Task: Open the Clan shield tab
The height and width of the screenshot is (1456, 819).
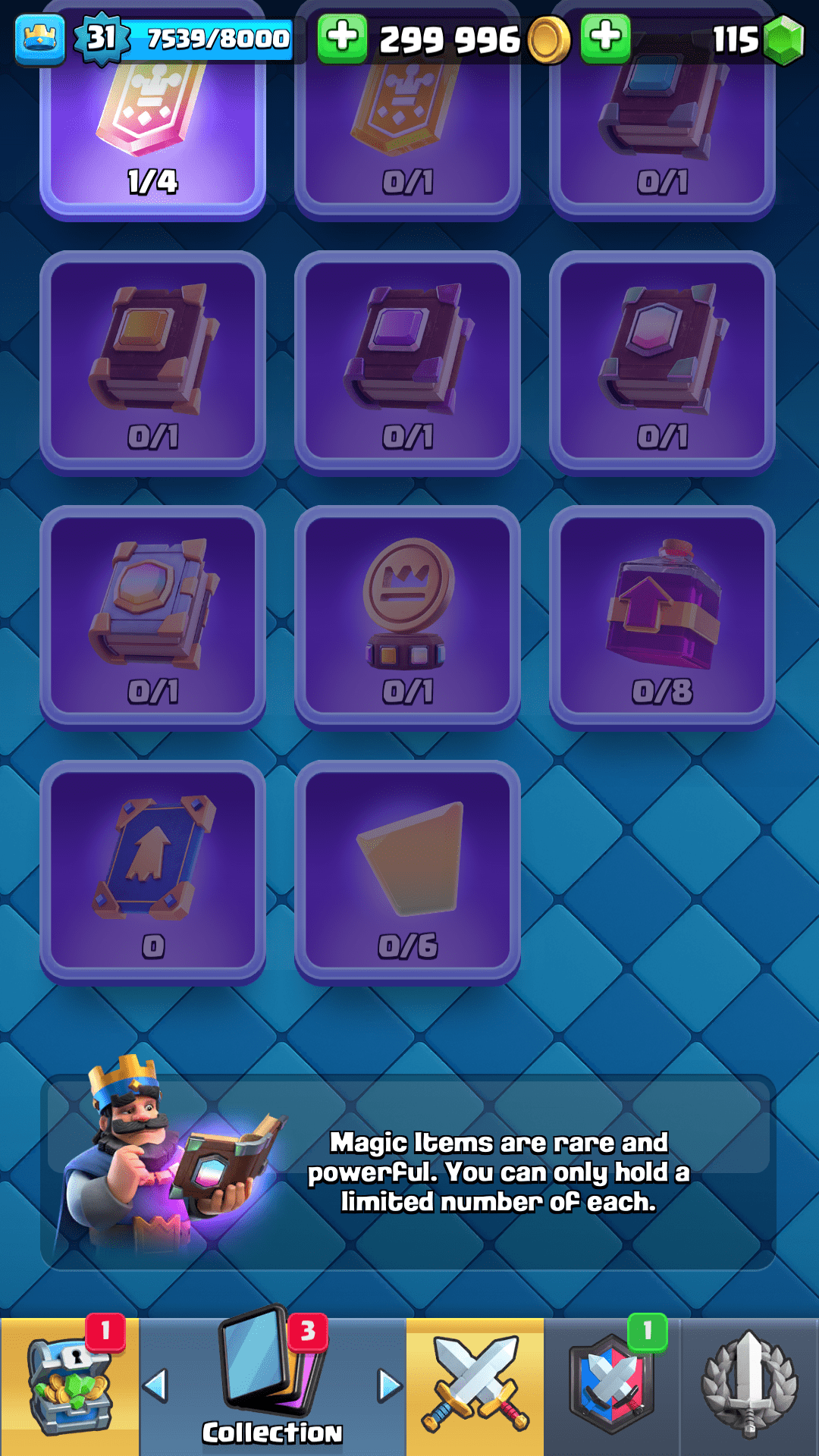Action: pos(612,1386)
